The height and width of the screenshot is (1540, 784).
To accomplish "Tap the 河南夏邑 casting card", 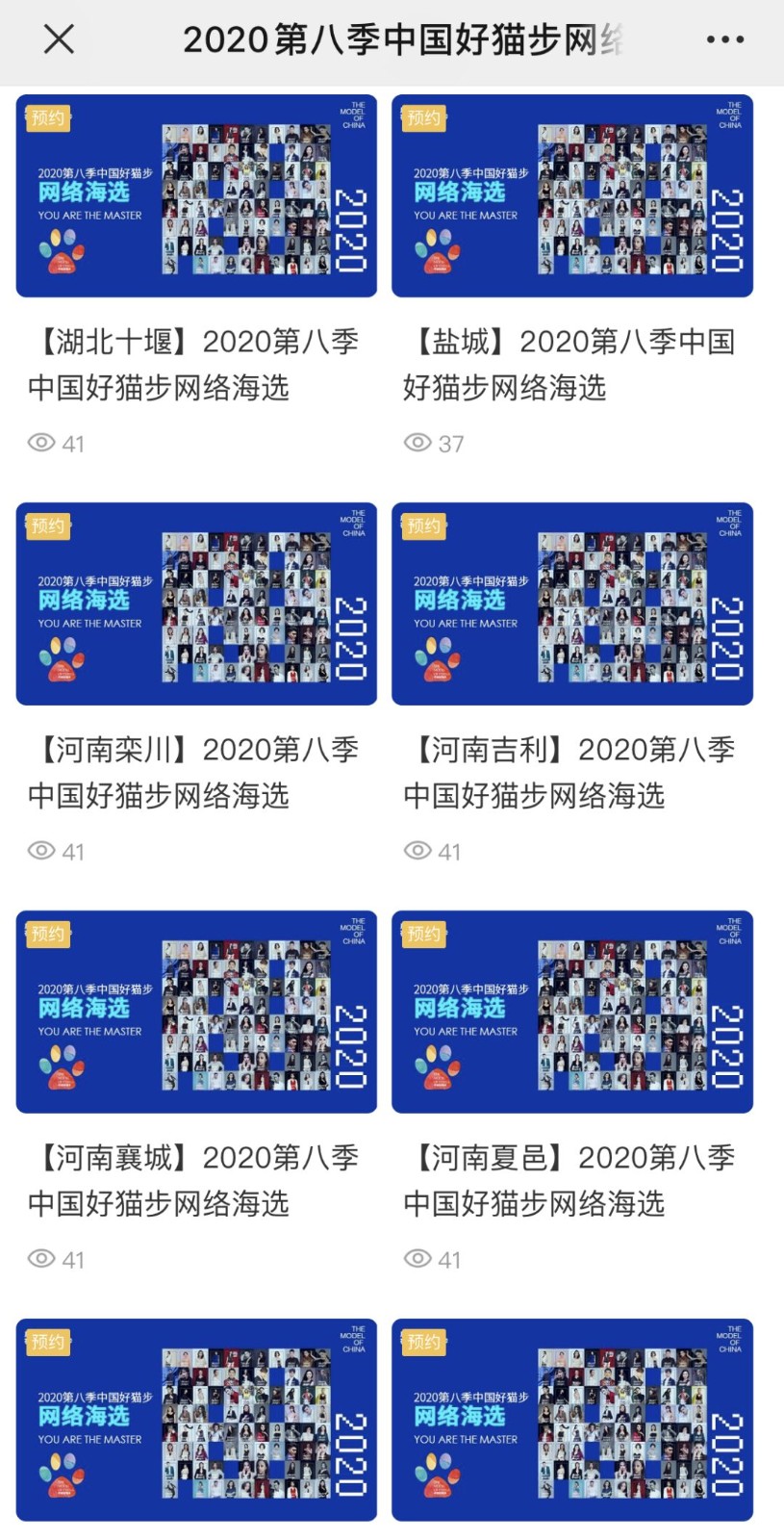I will click(x=571, y=1013).
